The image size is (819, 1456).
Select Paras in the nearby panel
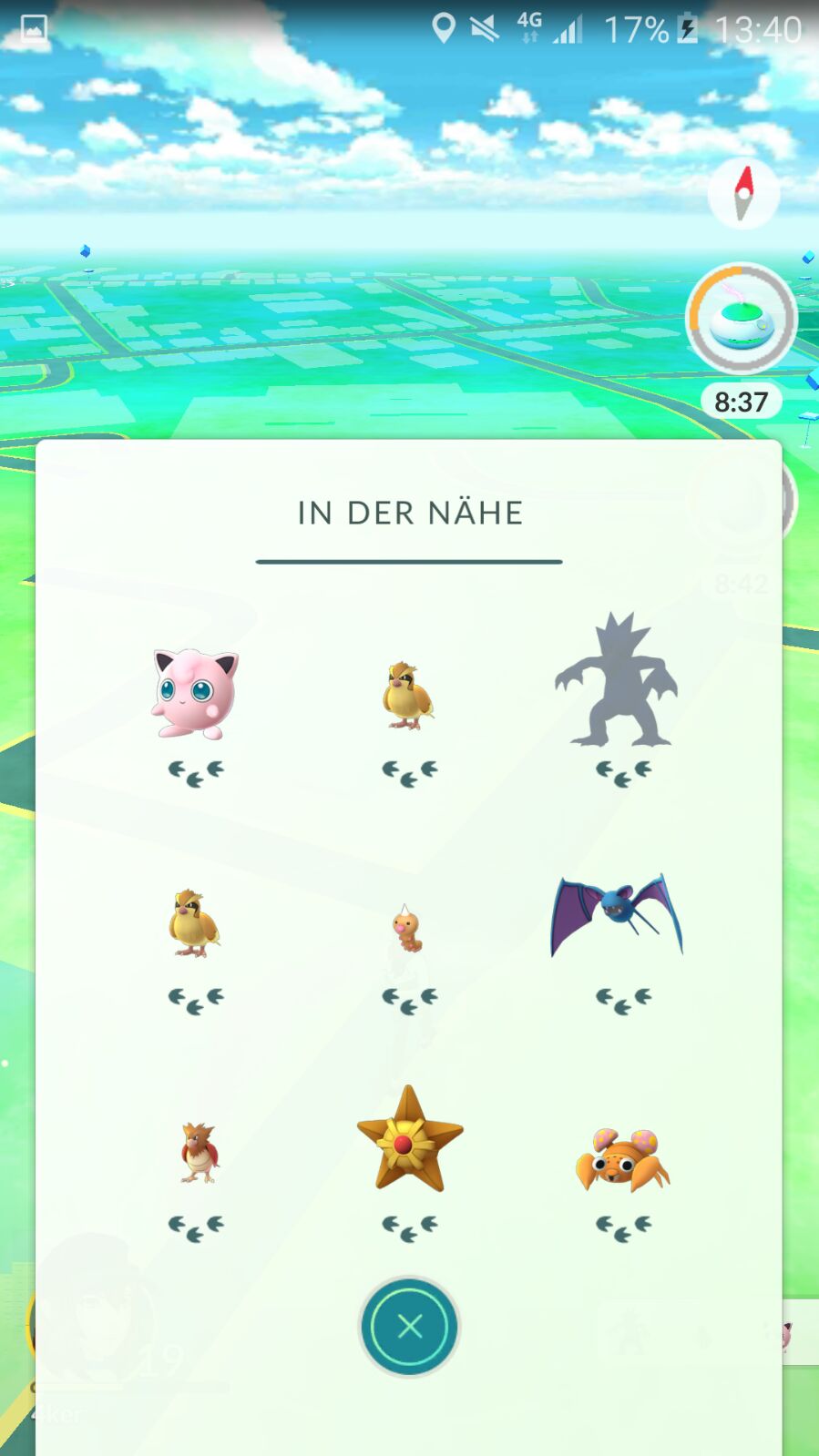pyautogui.click(x=622, y=1161)
